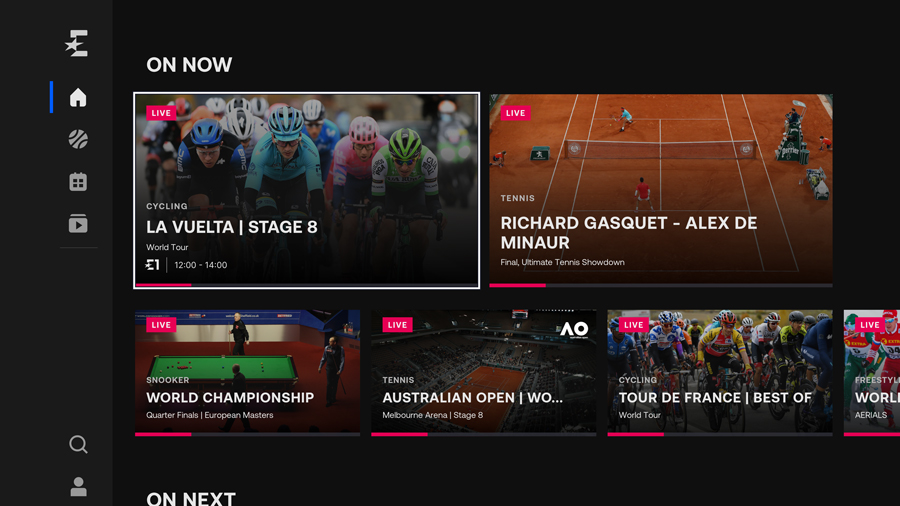This screenshot has height=506, width=900.
Task: Open search from the sidebar
Action: (78, 445)
